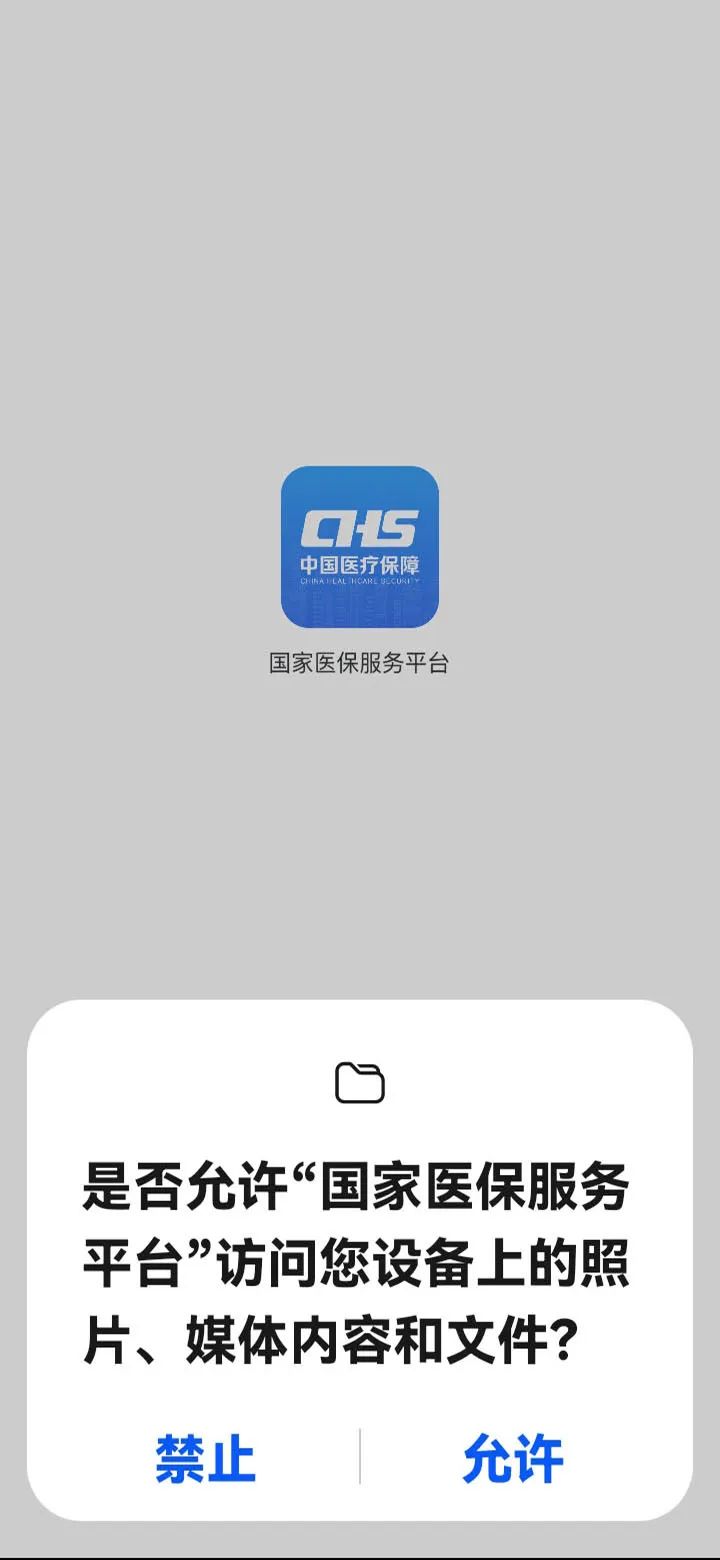
Task: Click the gray area above the dialog
Action: (x=360, y=850)
